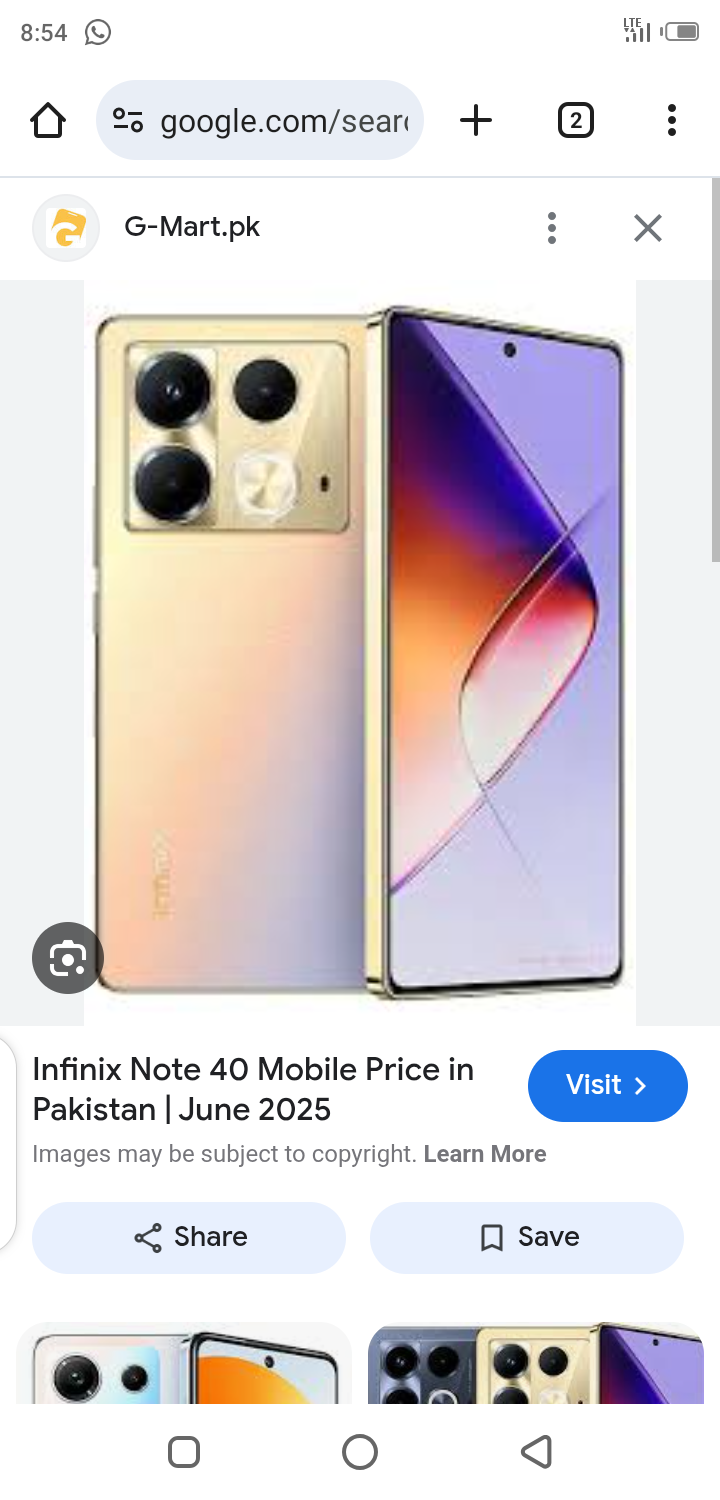
Task: Open the related image with the orange phone
Action: 184,1365
